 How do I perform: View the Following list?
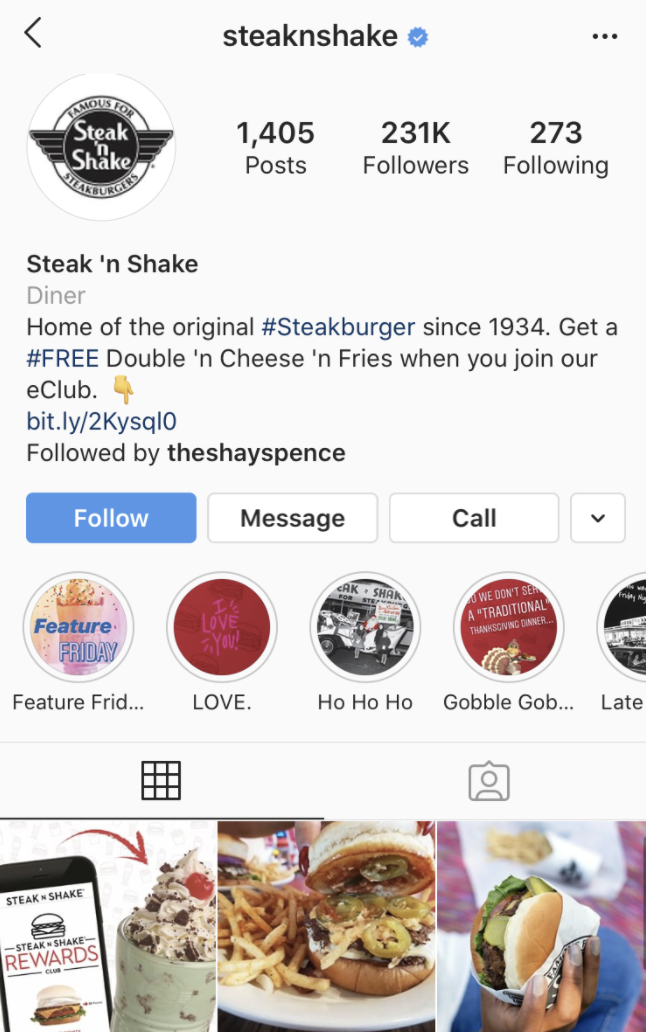point(555,148)
